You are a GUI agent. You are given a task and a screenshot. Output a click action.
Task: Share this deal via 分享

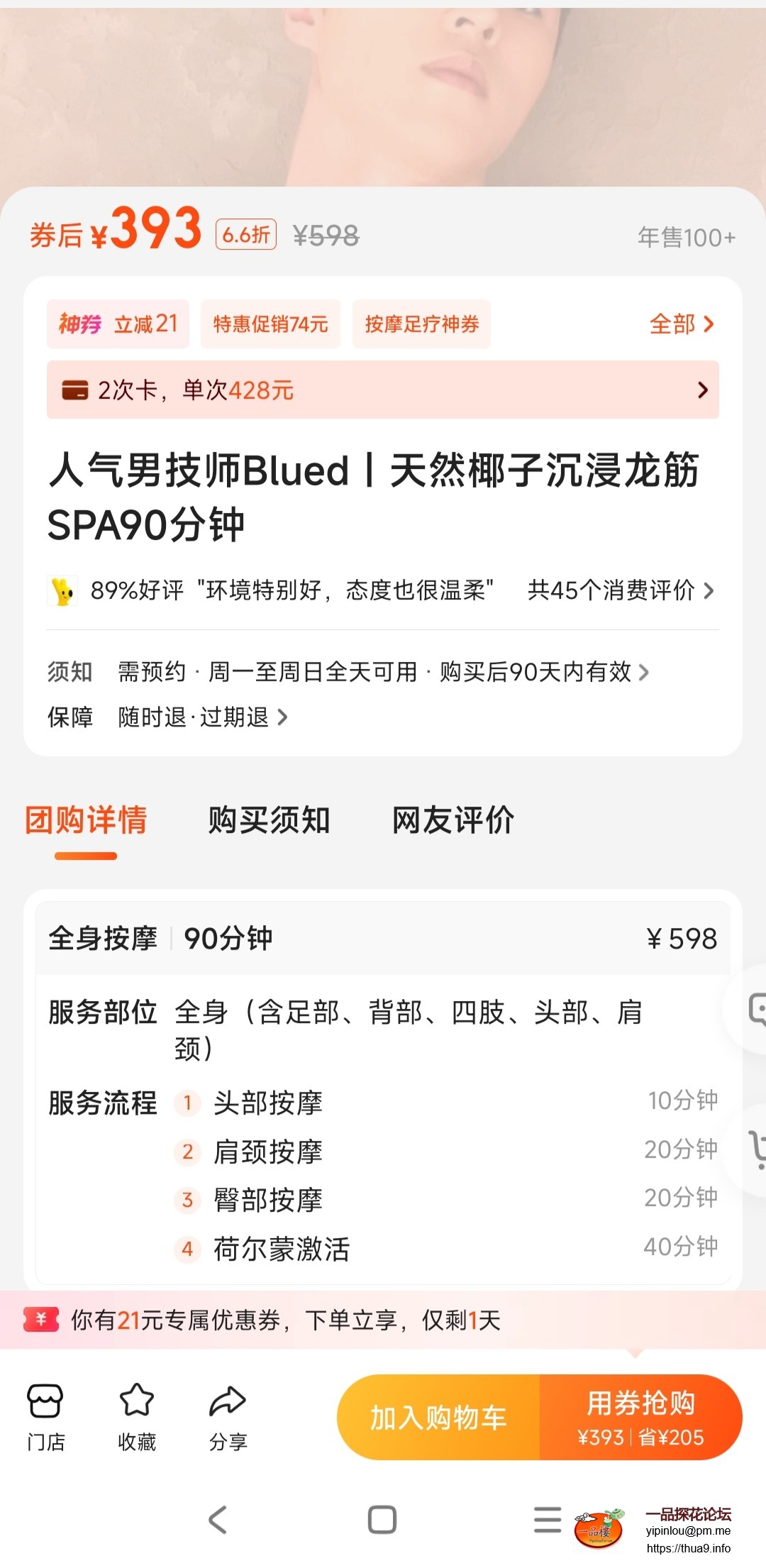(228, 1417)
